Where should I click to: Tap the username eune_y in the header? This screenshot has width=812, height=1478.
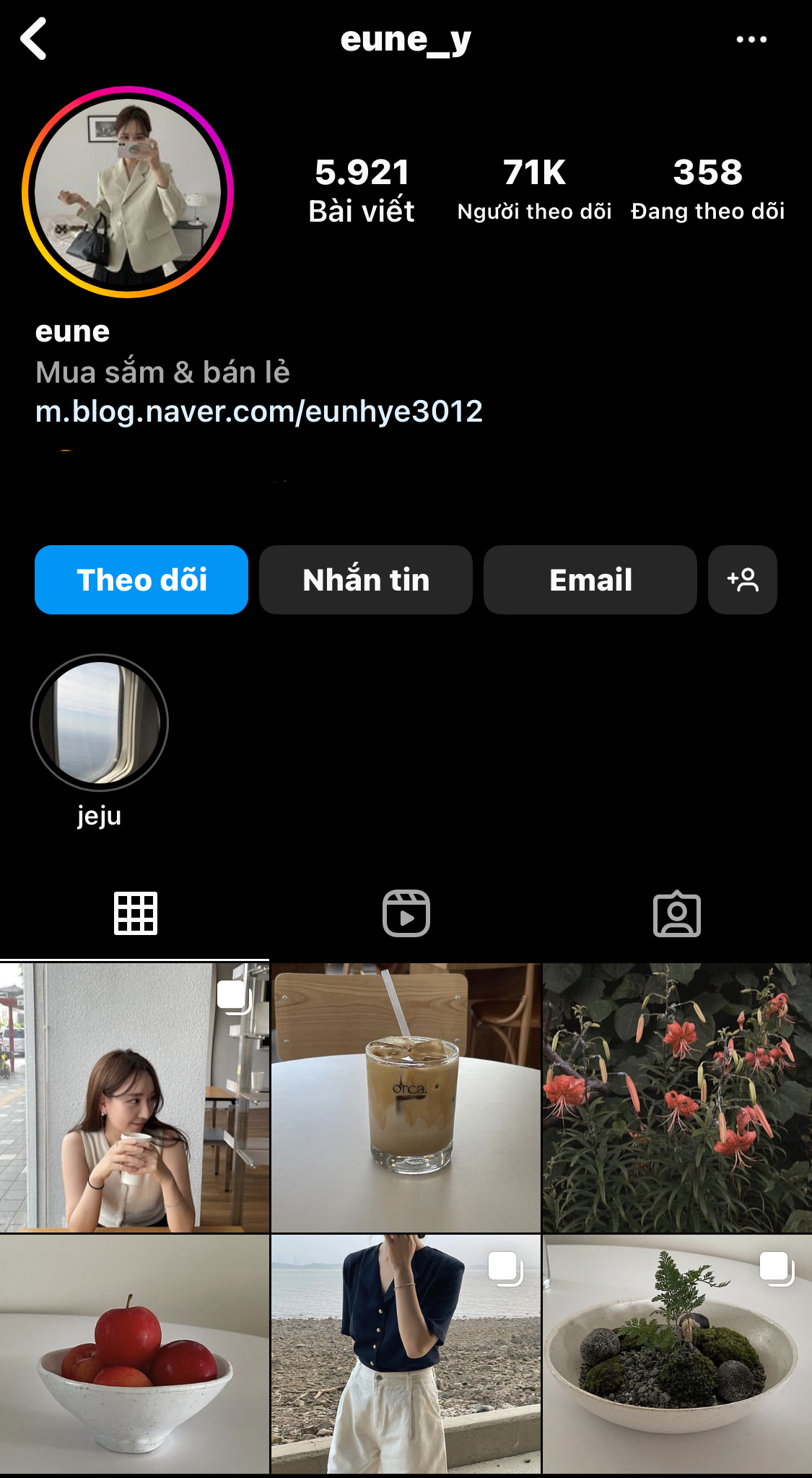pyautogui.click(x=406, y=40)
